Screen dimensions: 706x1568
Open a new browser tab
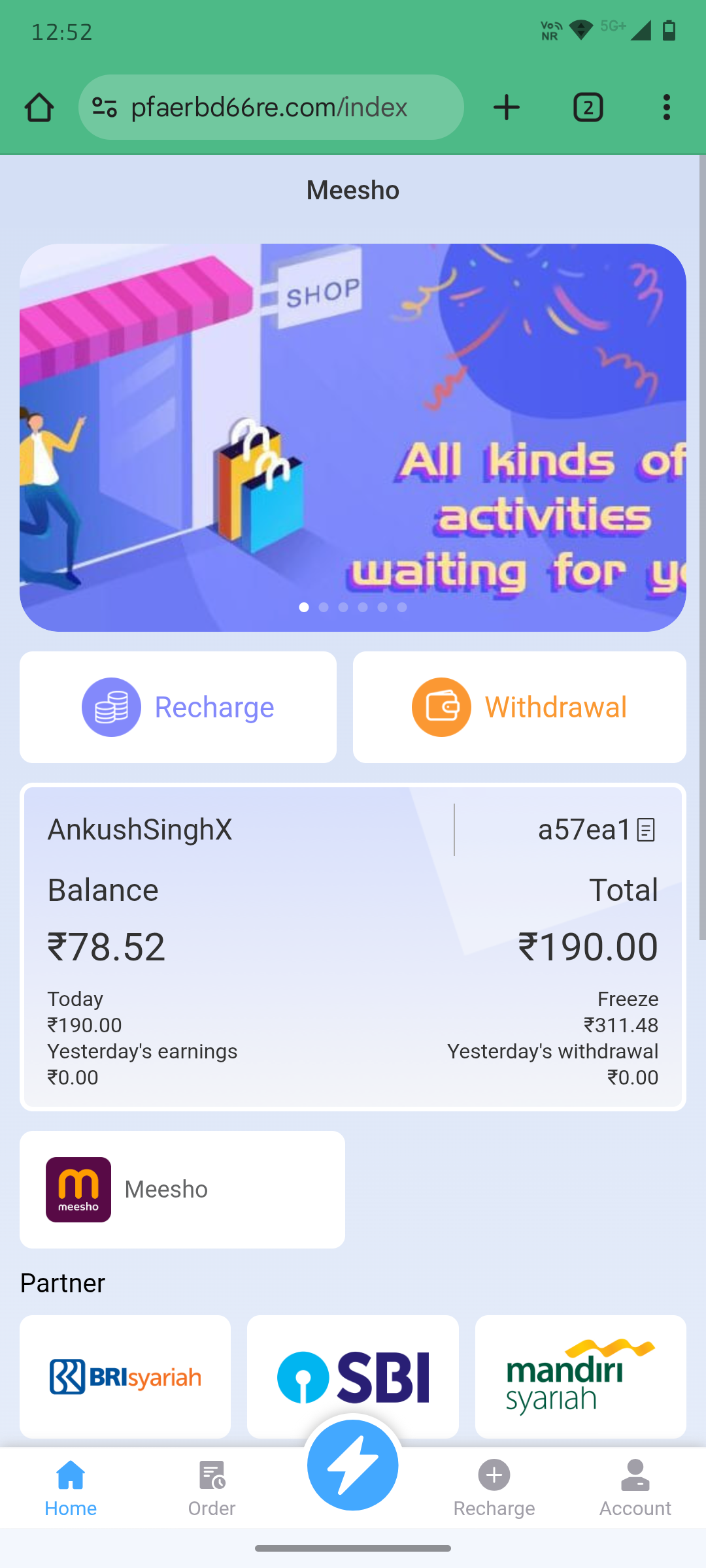point(507,108)
